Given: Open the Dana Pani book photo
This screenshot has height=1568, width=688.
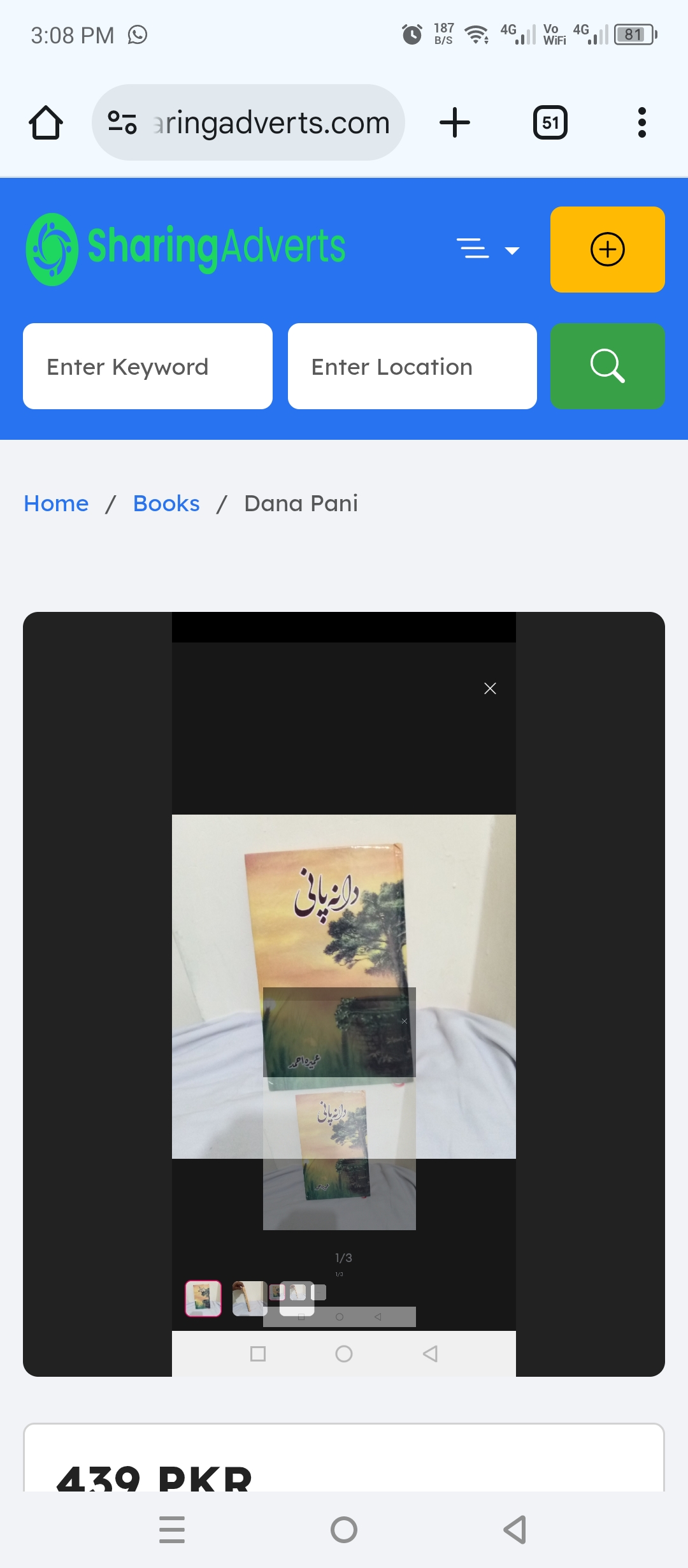Looking at the screenshot, I should point(344,985).
